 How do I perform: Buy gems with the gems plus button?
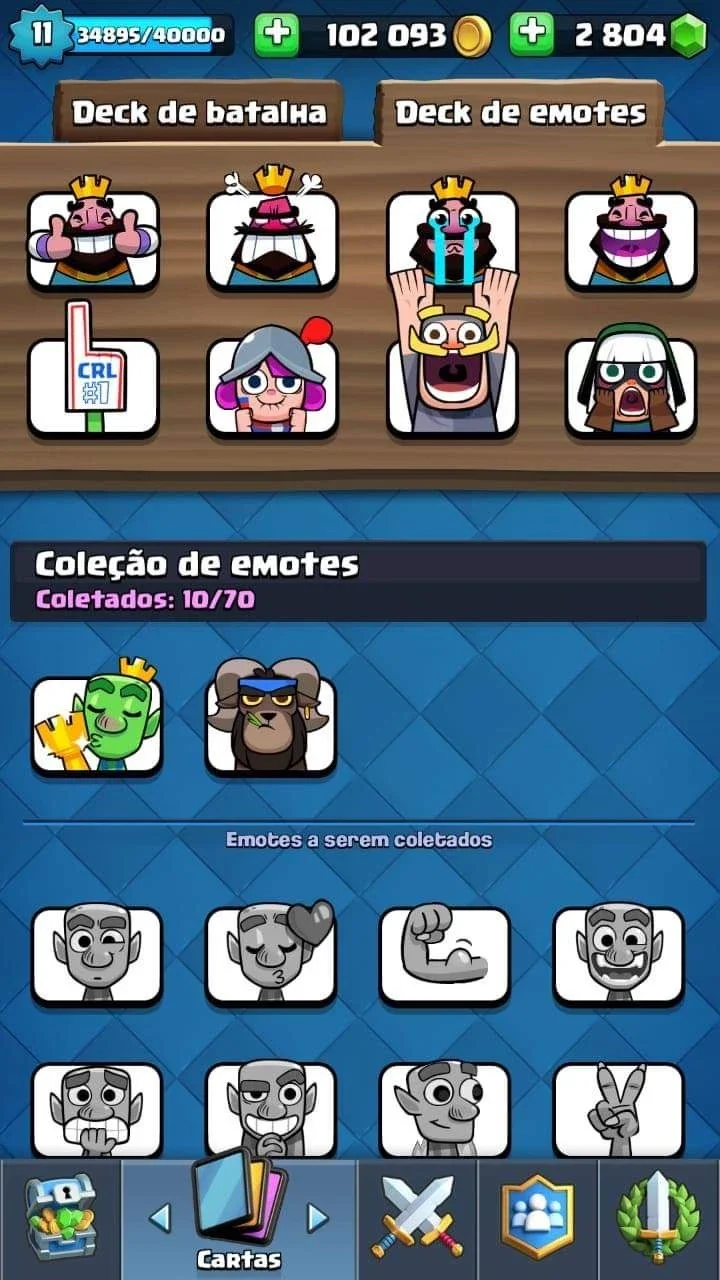click(x=532, y=35)
